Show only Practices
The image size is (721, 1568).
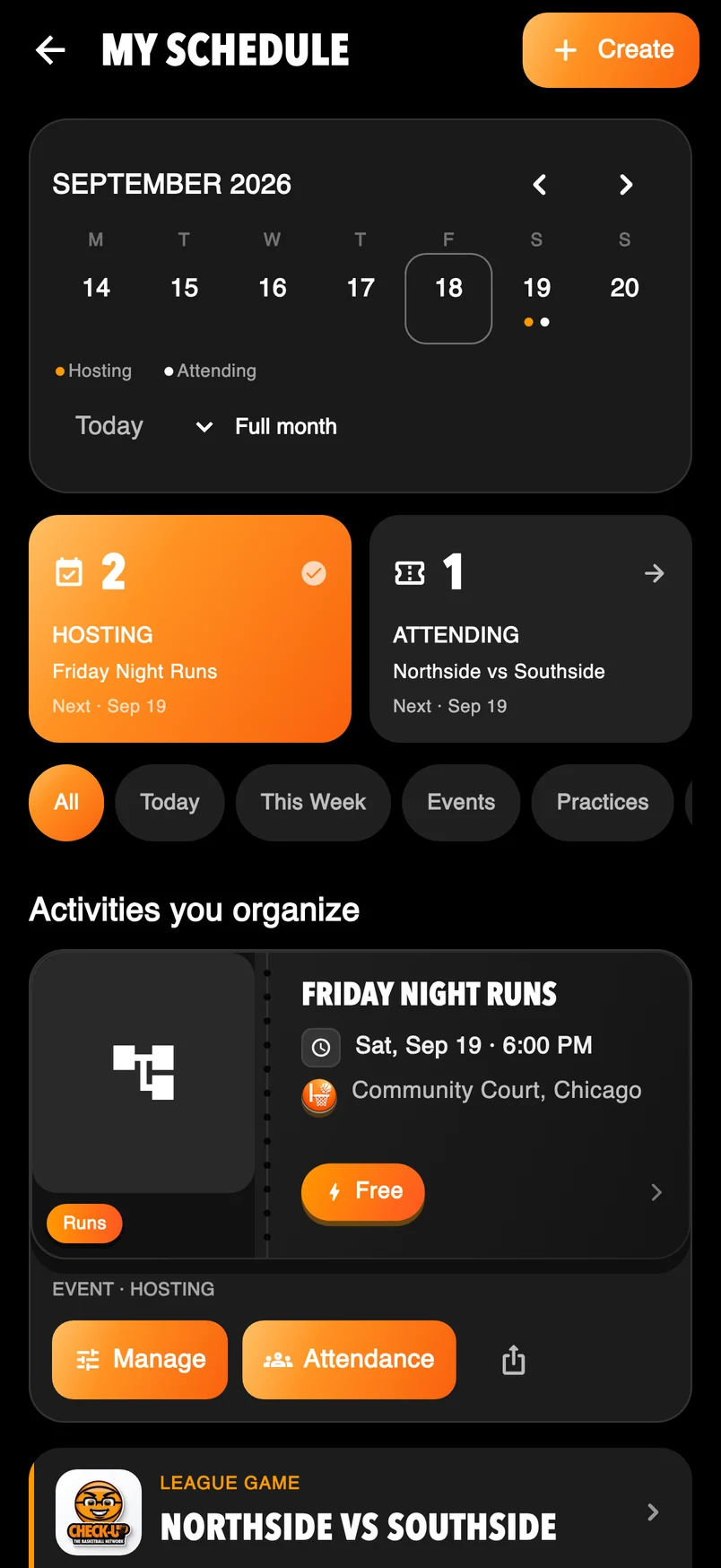603,803
